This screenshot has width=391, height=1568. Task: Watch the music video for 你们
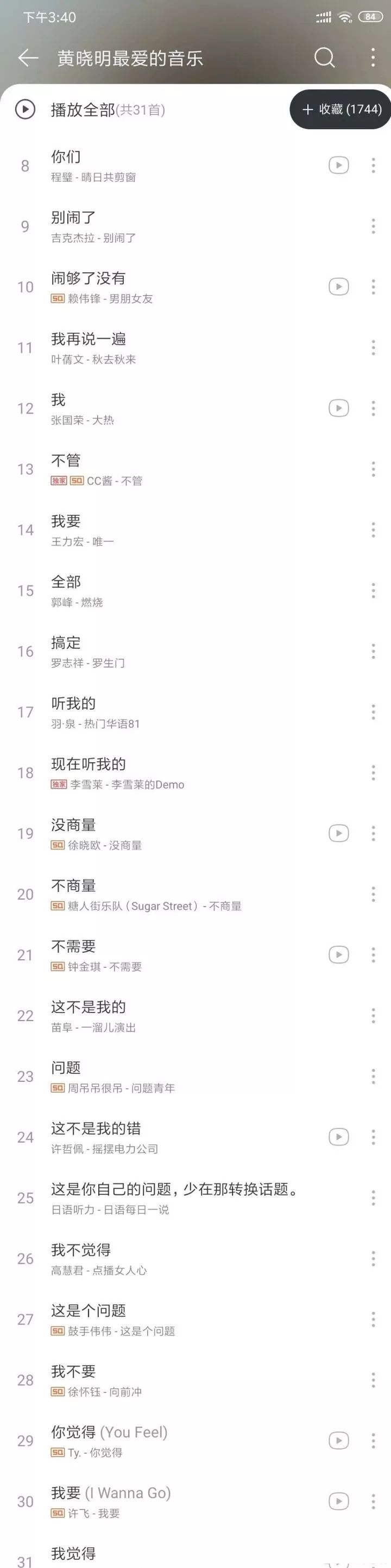pos(339,165)
